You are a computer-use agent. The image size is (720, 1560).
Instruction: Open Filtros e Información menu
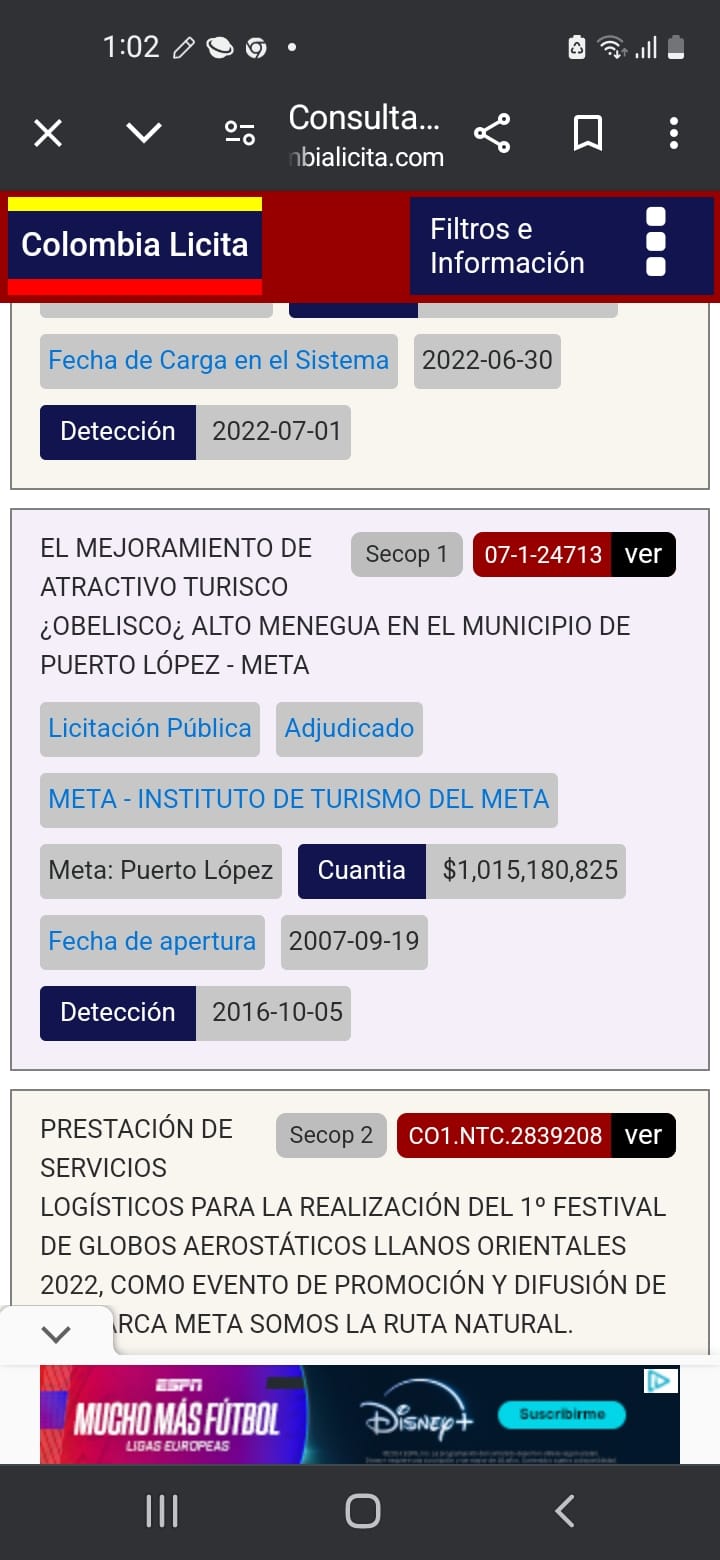click(x=561, y=246)
